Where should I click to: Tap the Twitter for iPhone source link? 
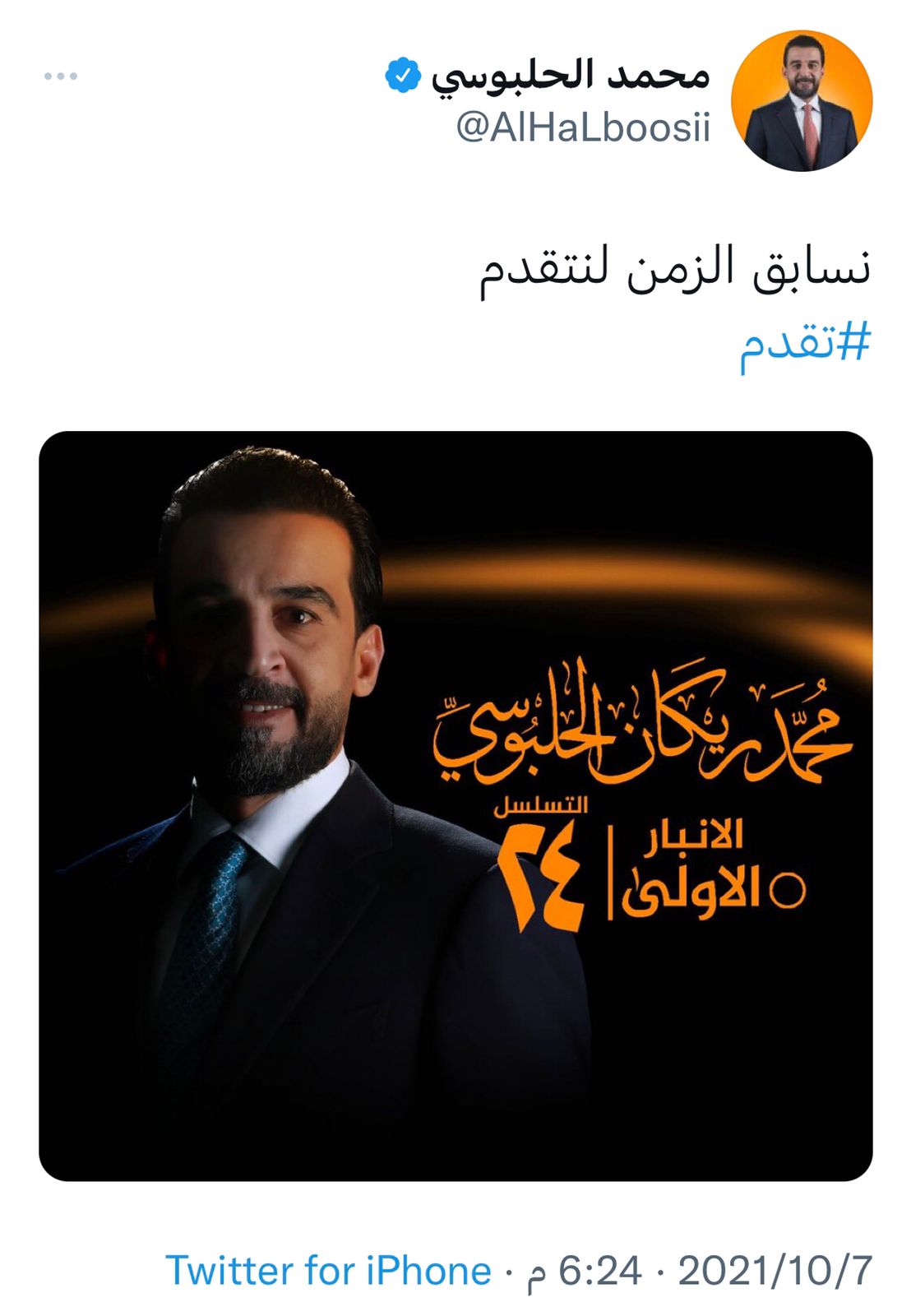[x=328, y=1271]
